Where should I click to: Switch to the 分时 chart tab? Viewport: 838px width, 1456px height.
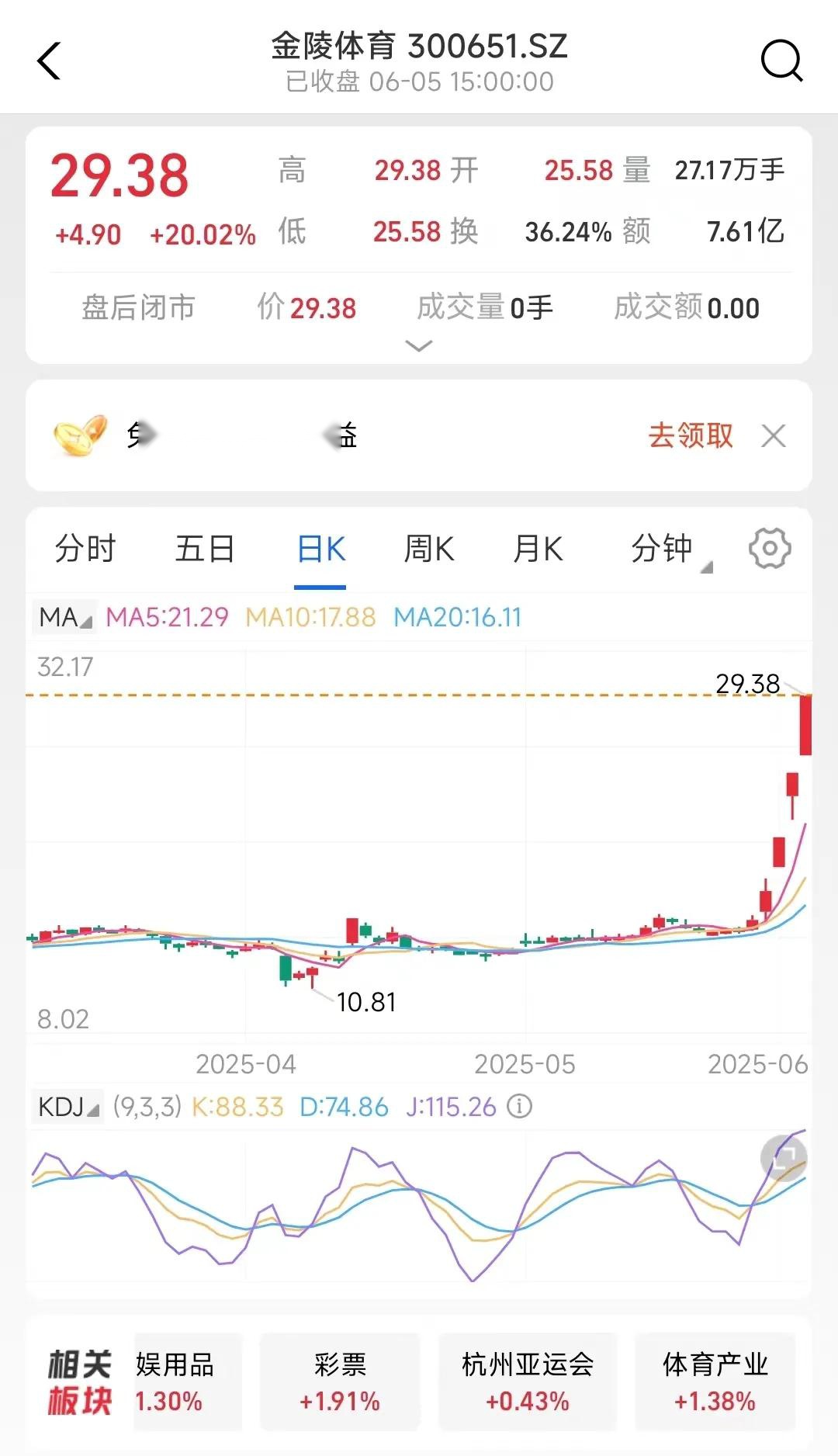click(85, 549)
